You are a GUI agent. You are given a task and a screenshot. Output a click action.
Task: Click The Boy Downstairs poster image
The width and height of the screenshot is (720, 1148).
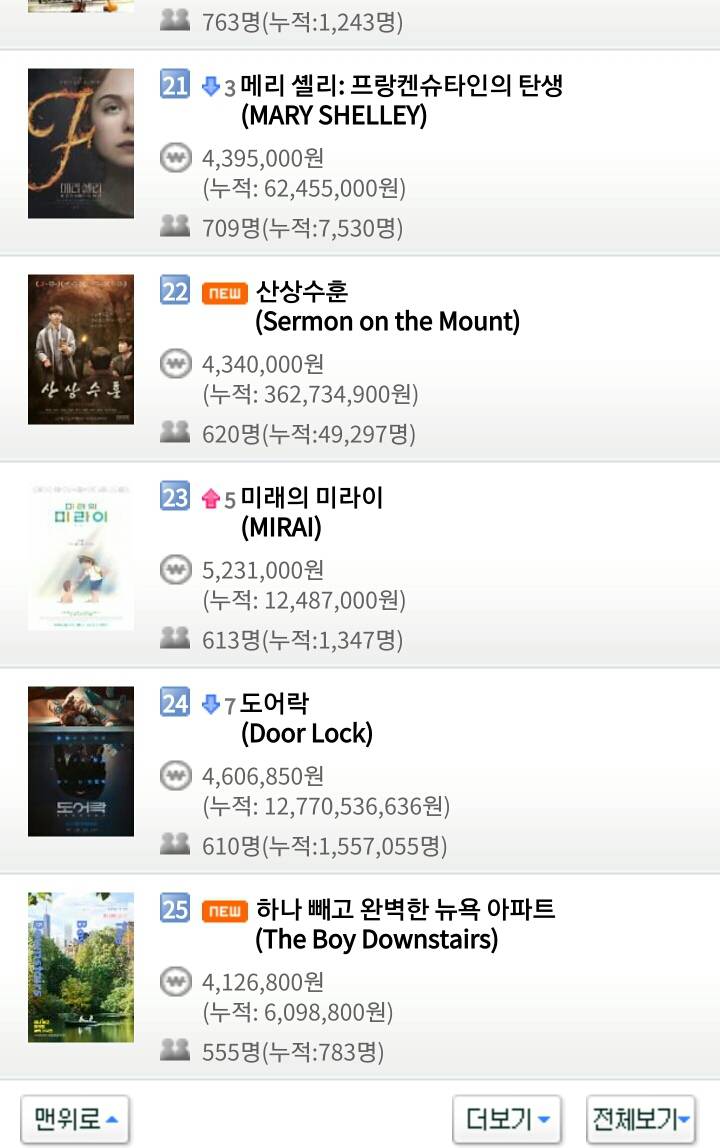(81, 966)
